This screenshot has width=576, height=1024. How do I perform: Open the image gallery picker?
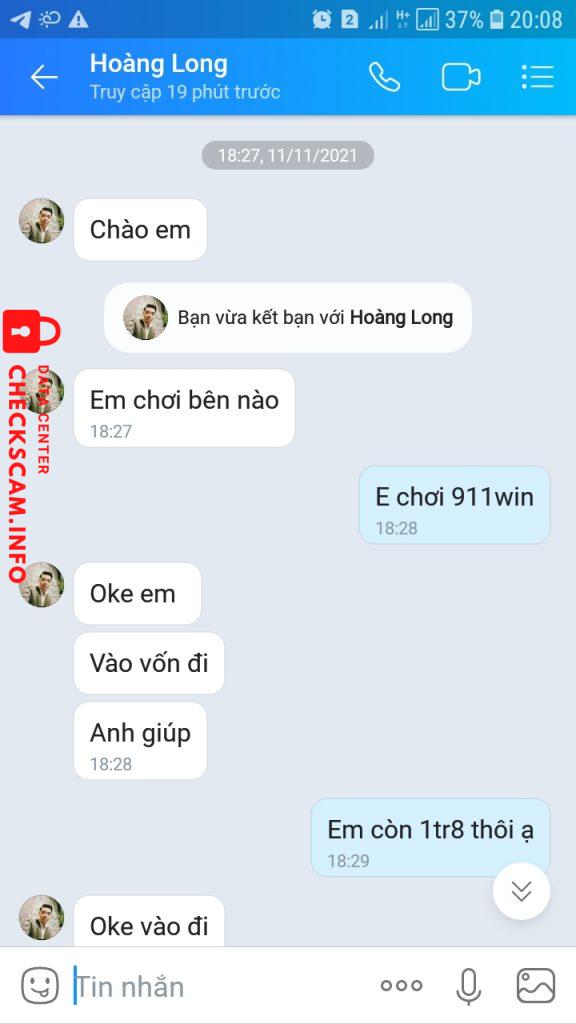[x=536, y=985]
